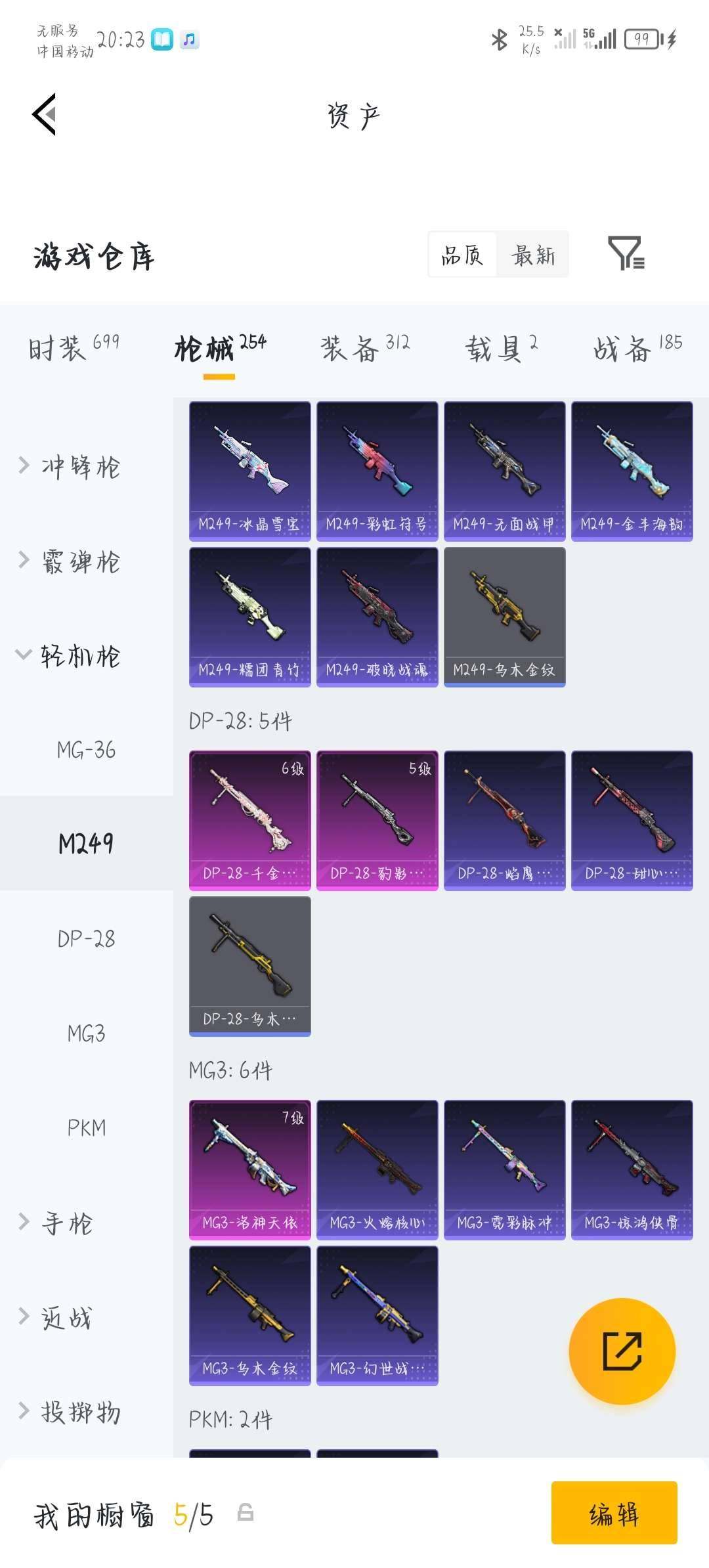Switch to the 战备 tab
Viewport: 709px width, 1568px height.
pyautogui.click(x=637, y=348)
